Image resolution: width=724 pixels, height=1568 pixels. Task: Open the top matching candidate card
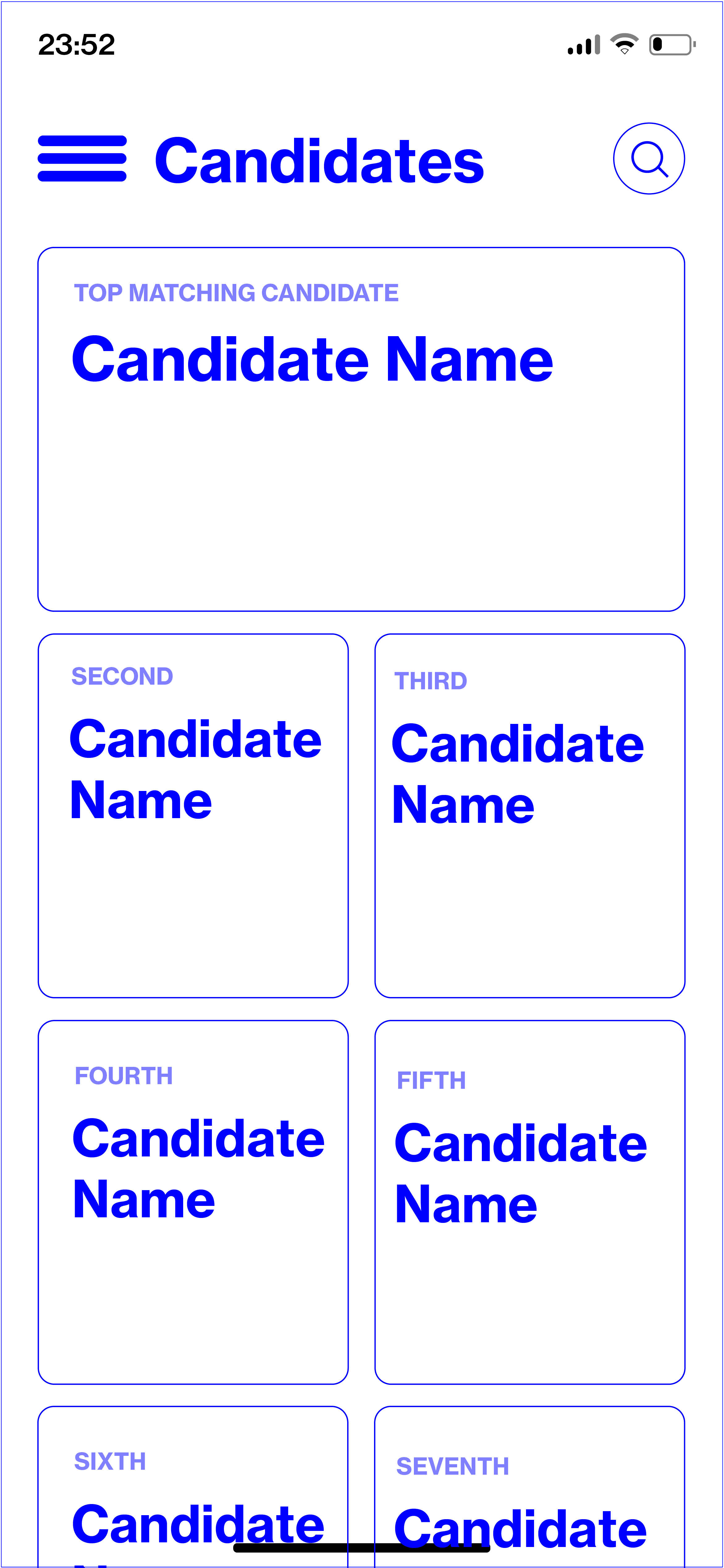pyautogui.click(x=361, y=429)
